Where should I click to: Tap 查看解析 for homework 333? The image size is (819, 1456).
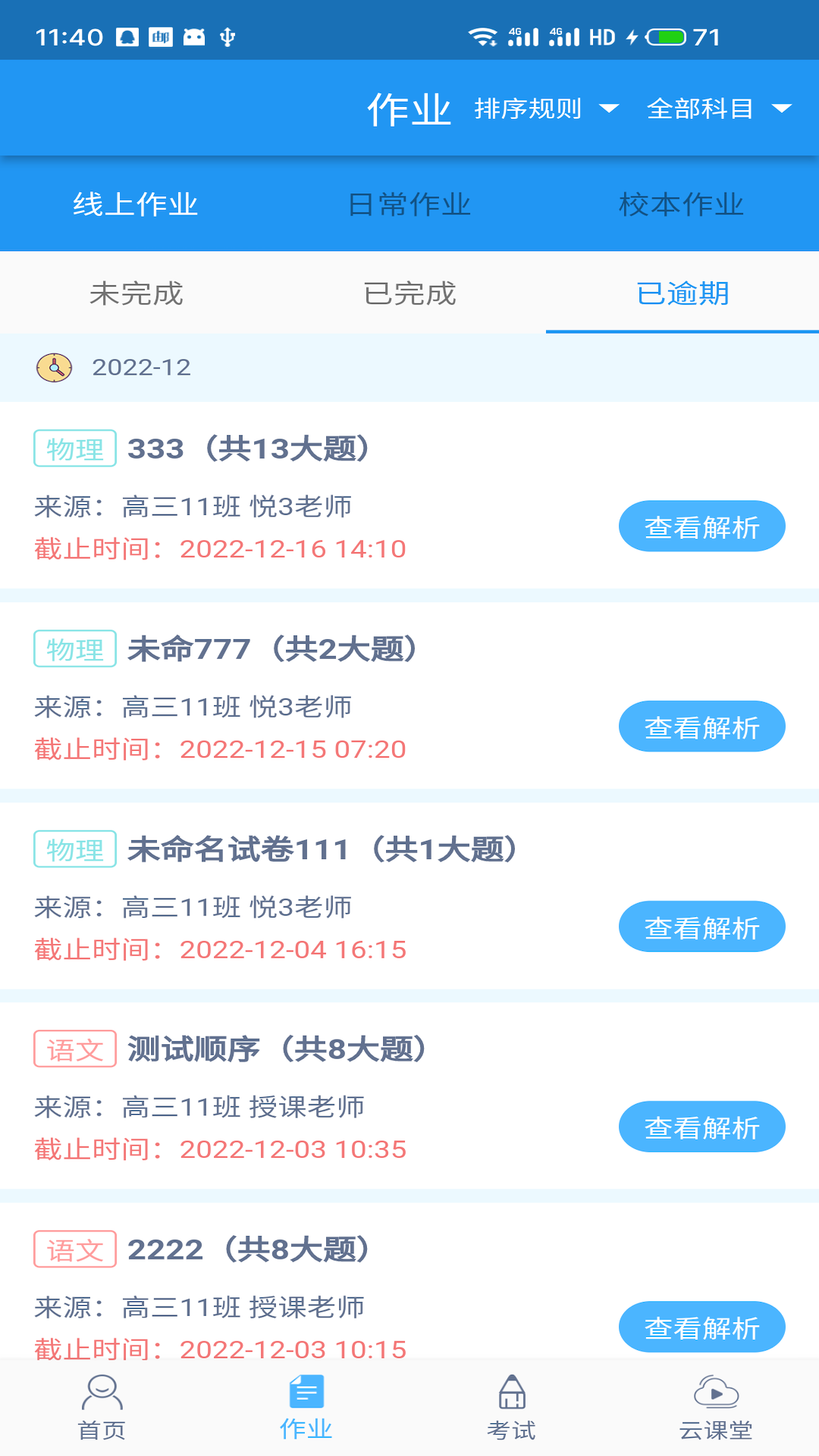(x=701, y=526)
